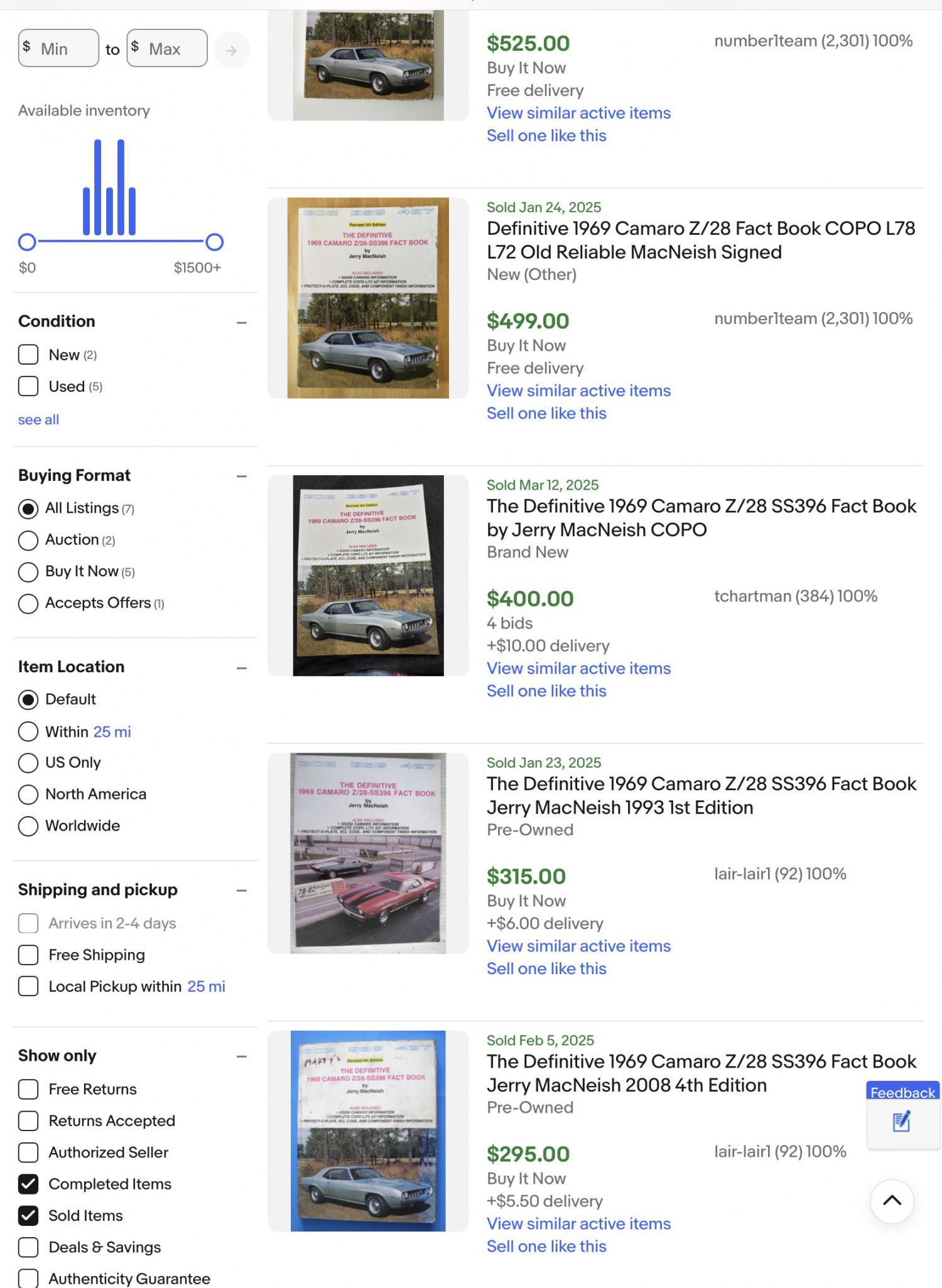
Task: View similar active items for $400.00 listing
Action: pyautogui.click(x=578, y=668)
